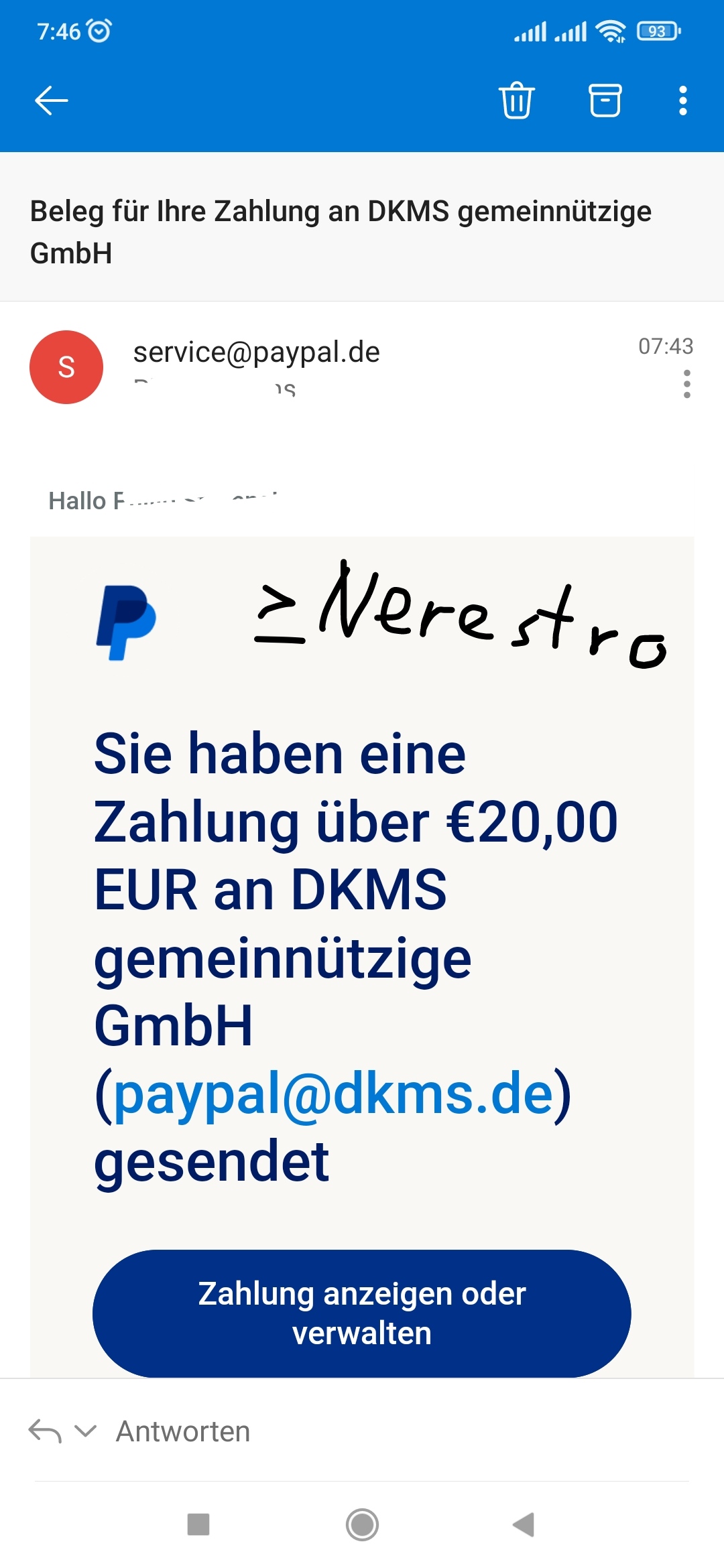Open the sender avatar for service@paypal.de

pyautogui.click(x=66, y=367)
